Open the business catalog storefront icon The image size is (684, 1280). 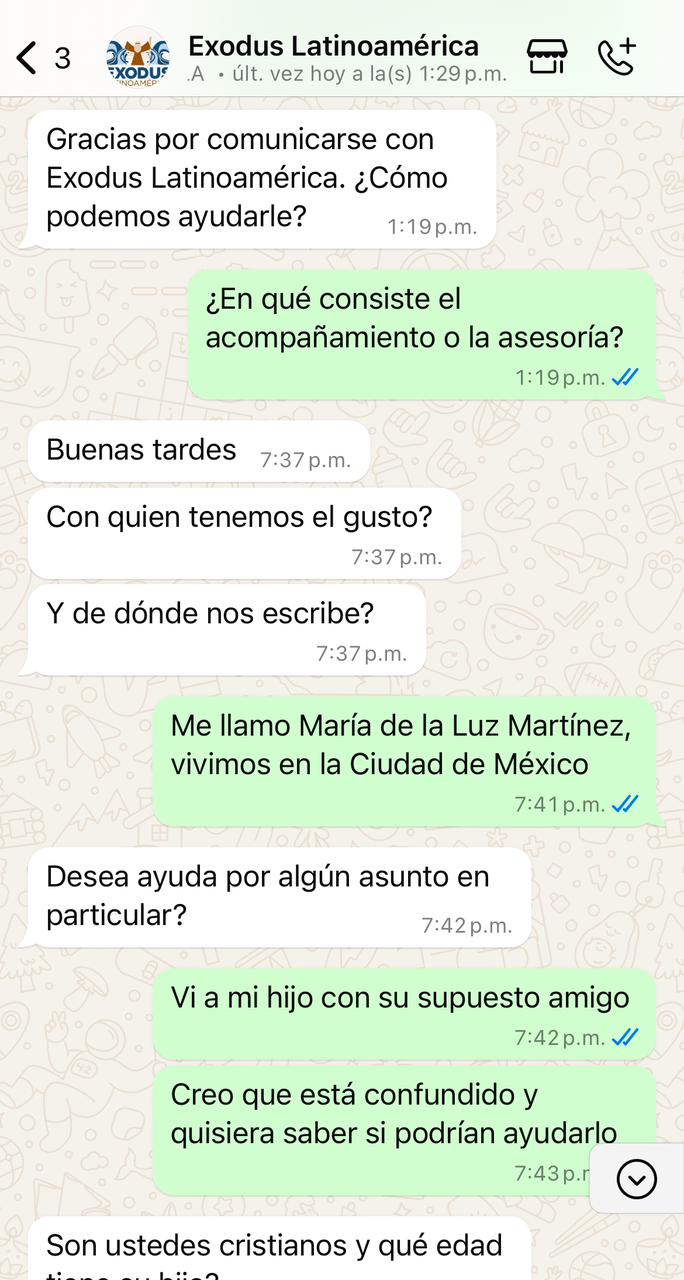(547, 56)
